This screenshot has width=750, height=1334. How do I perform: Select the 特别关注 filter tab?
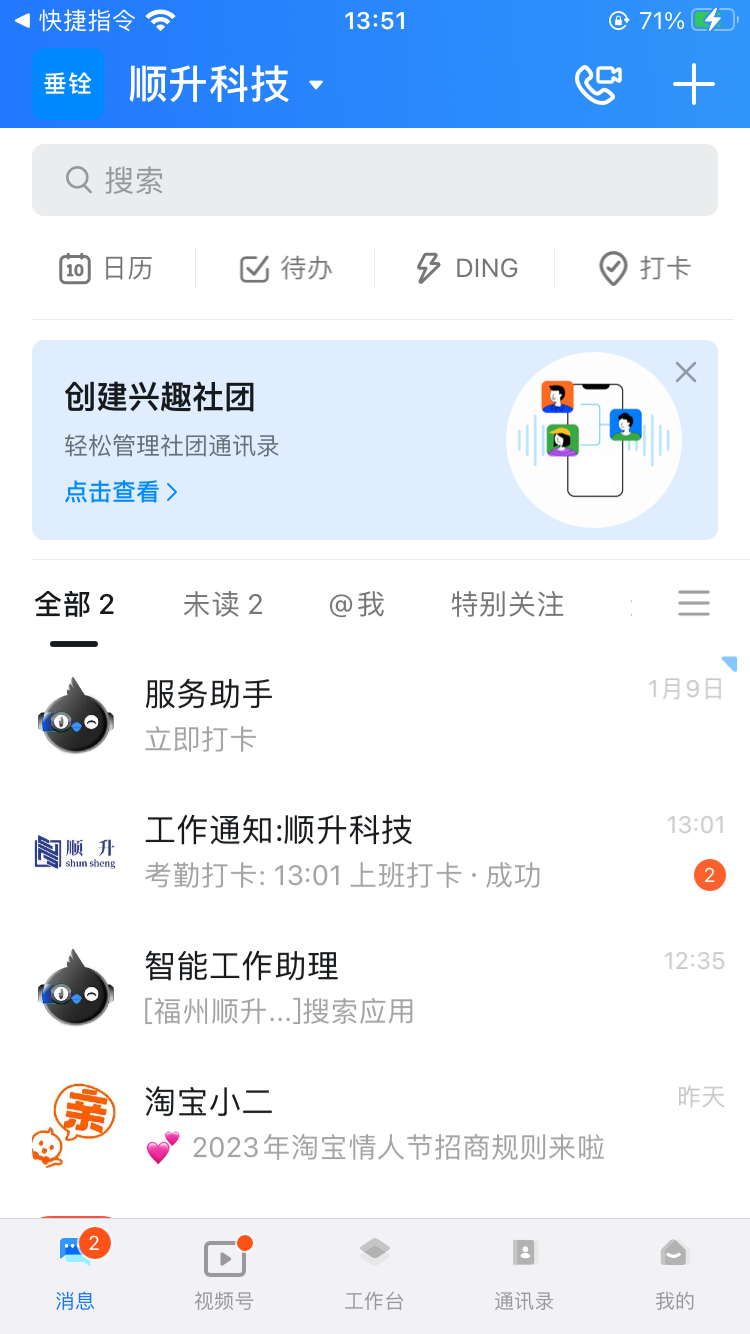[x=507, y=604]
